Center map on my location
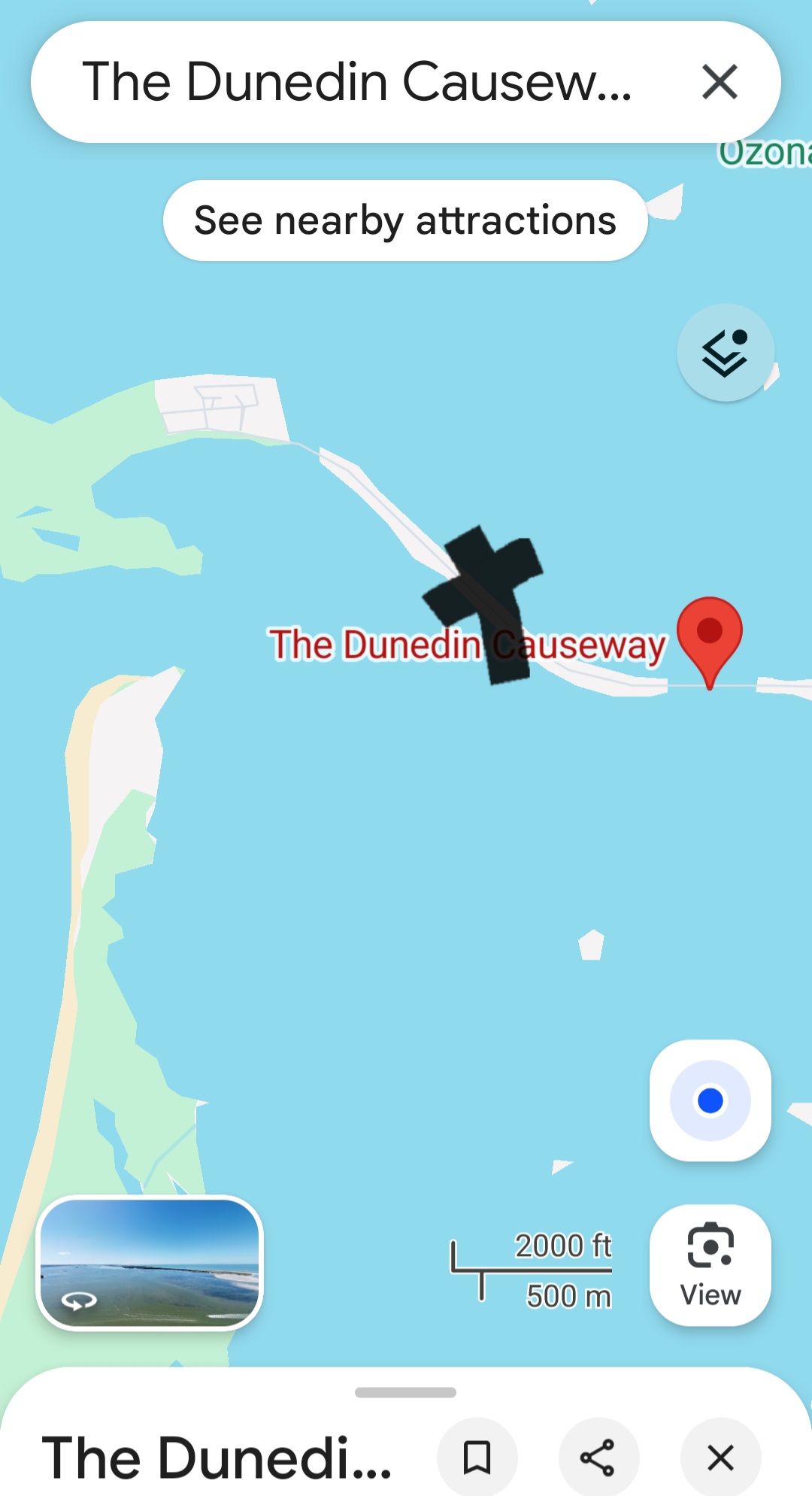Image resolution: width=812 pixels, height=1496 pixels. point(710,1100)
